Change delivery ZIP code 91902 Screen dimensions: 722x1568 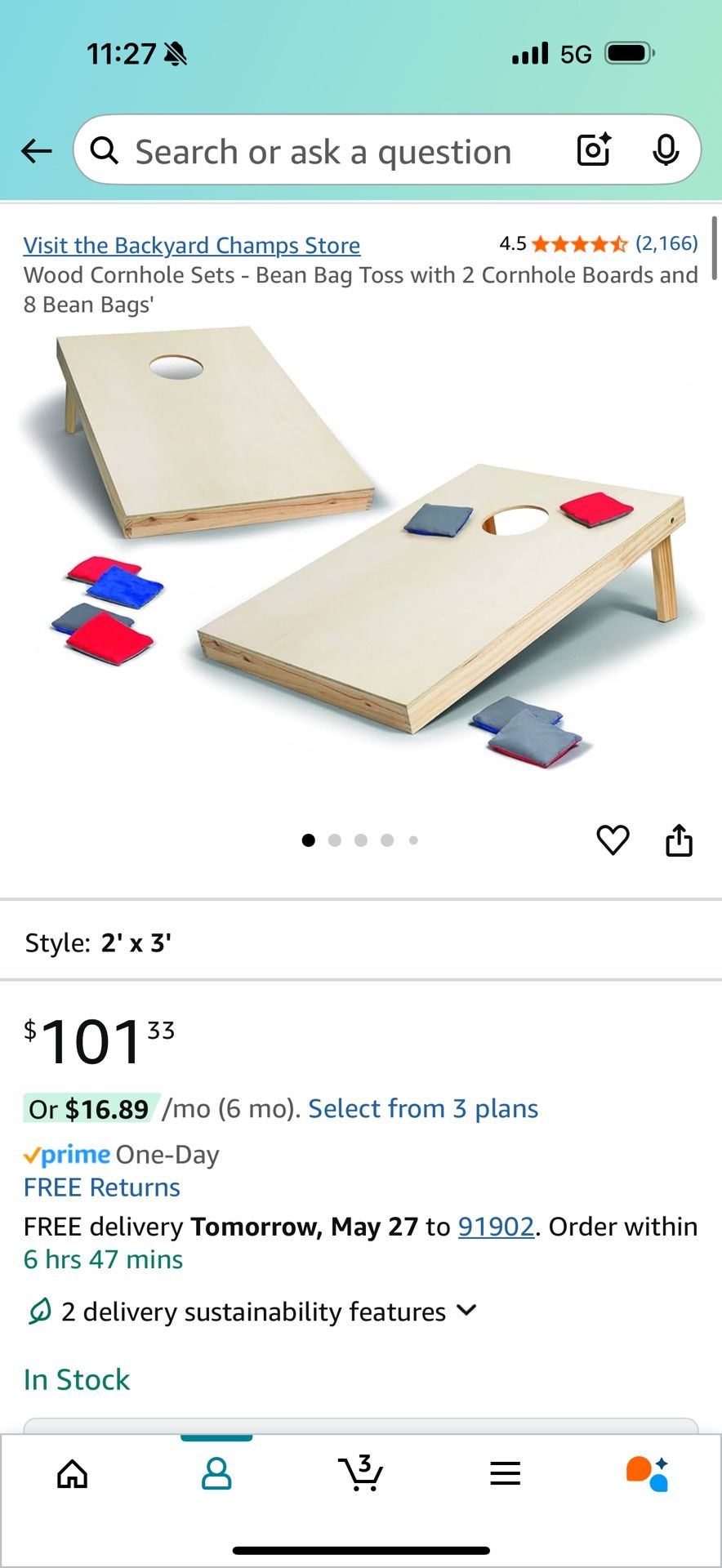496,1227
